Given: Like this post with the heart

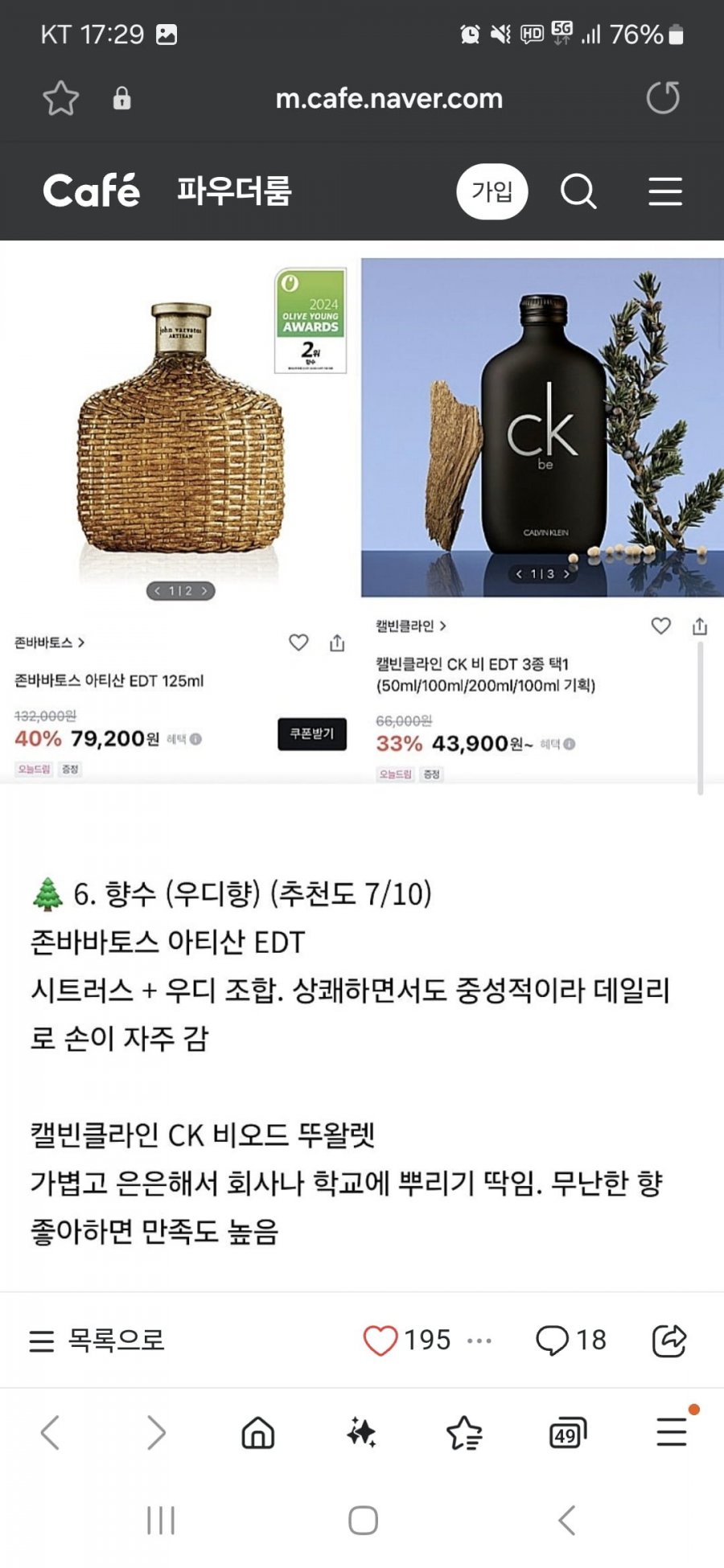Looking at the screenshot, I should coord(381,1340).
